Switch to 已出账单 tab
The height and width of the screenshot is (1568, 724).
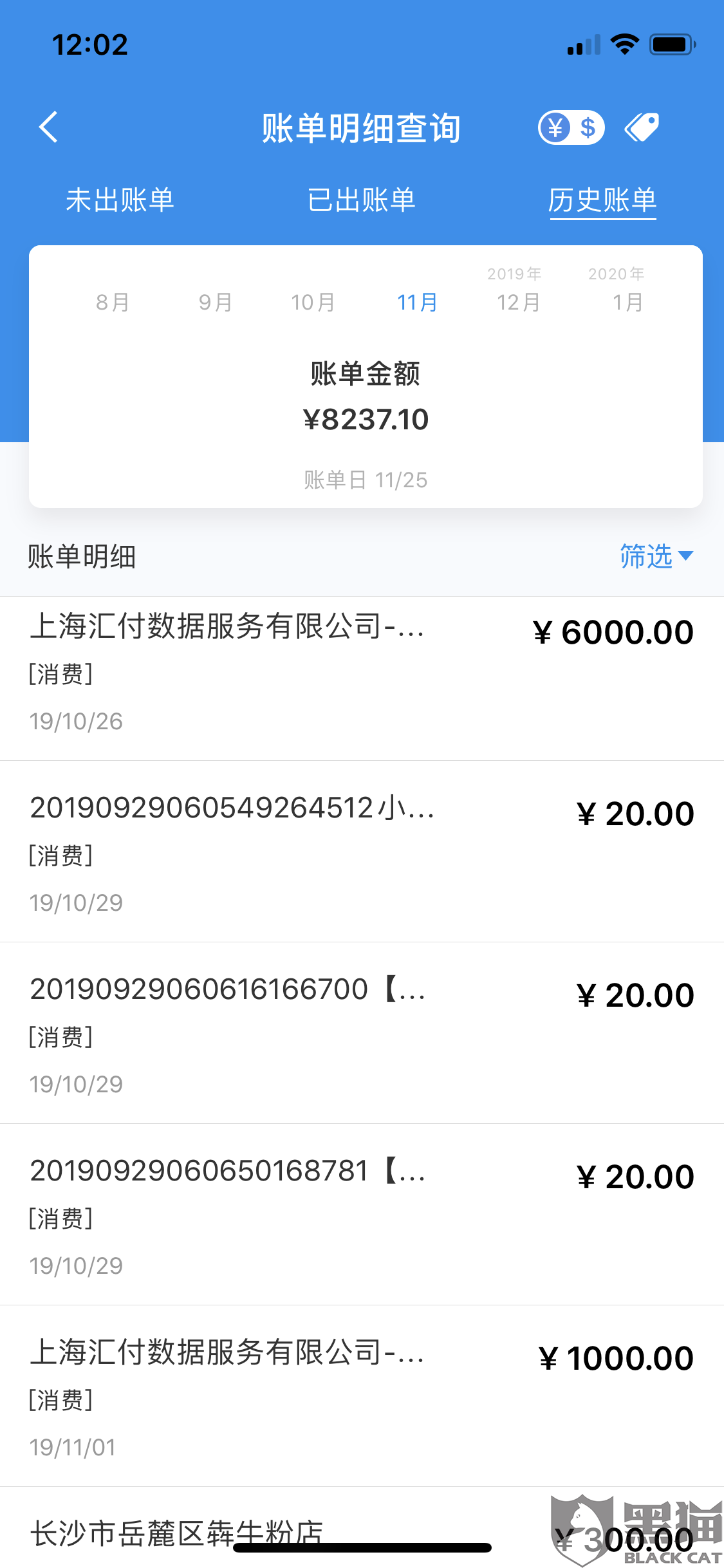click(362, 200)
